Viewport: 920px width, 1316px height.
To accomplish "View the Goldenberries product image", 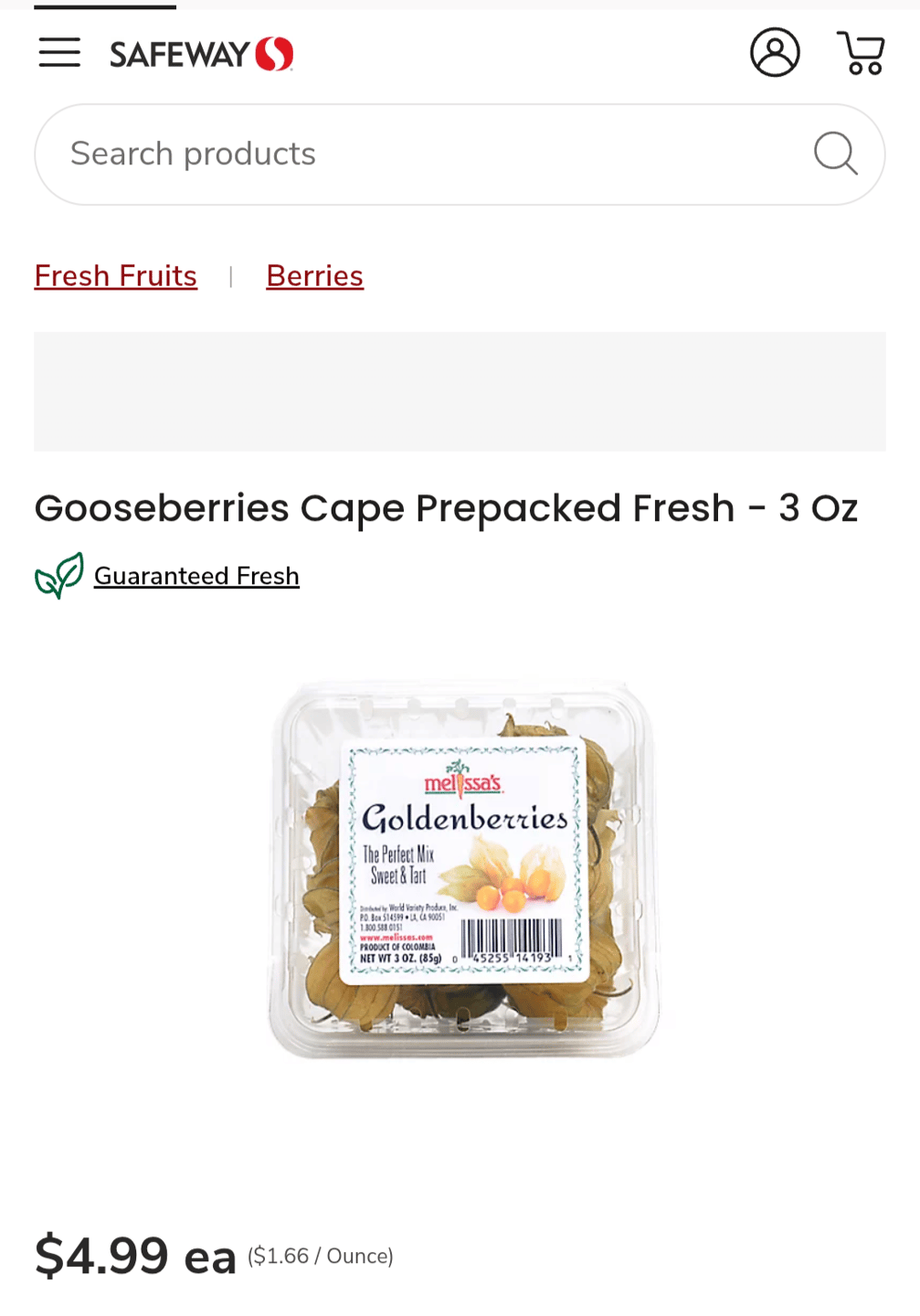I will pyautogui.click(x=462, y=868).
